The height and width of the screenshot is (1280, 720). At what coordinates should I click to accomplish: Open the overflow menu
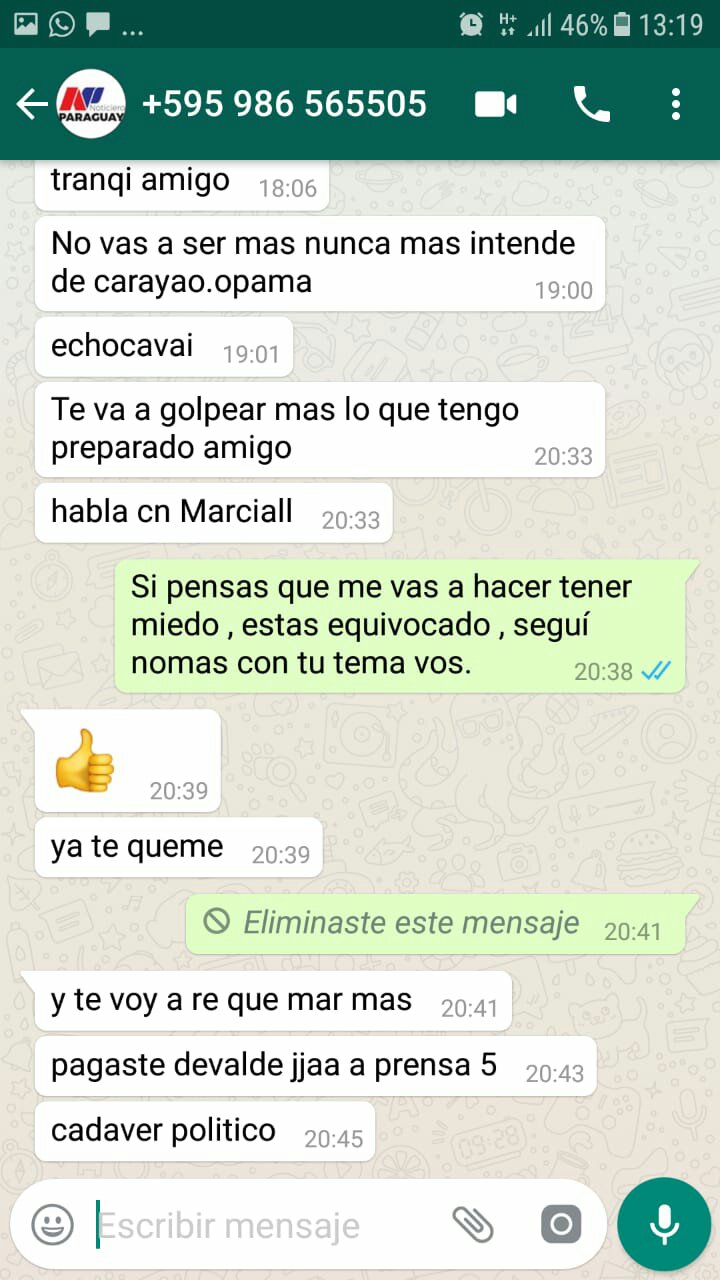pos(676,104)
